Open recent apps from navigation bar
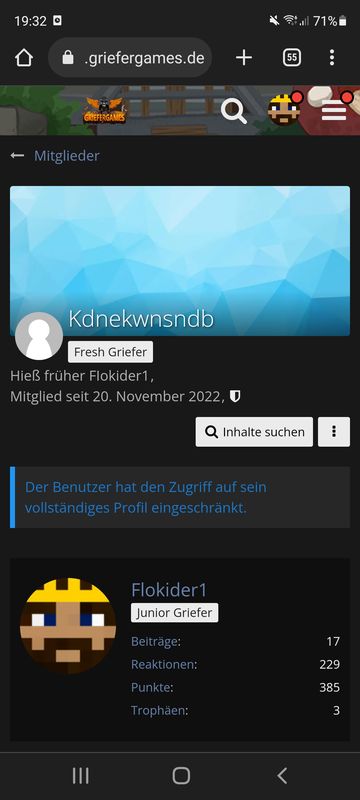The height and width of the screenshot is (800, 360). point(80,776)
